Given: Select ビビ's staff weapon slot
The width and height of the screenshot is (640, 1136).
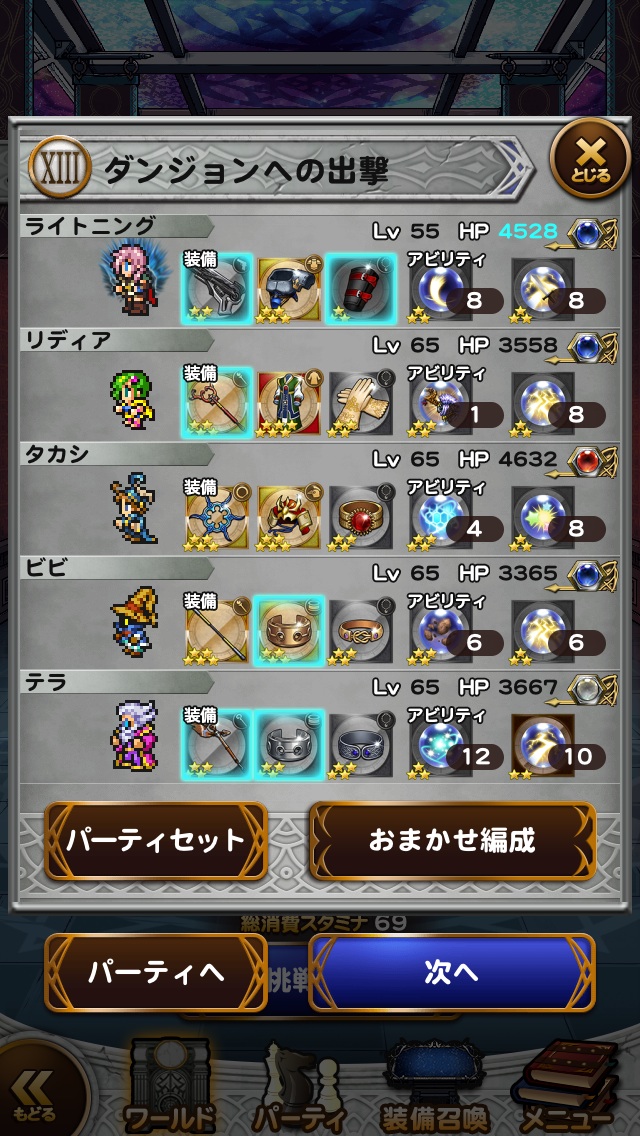Looking at the screenshot, I should point(217,629).
